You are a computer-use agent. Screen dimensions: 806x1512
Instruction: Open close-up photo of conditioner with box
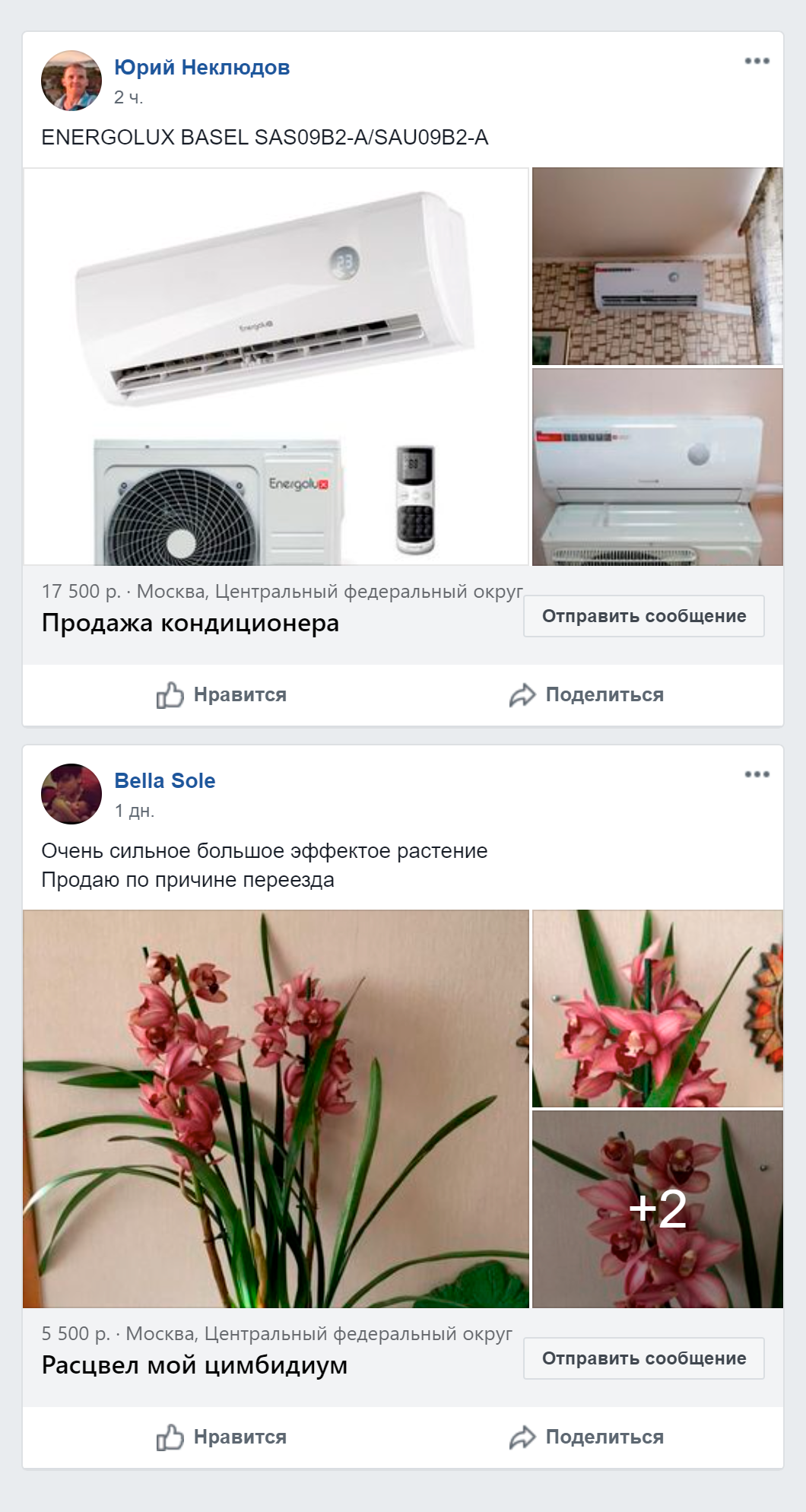(x=657, y=467)
